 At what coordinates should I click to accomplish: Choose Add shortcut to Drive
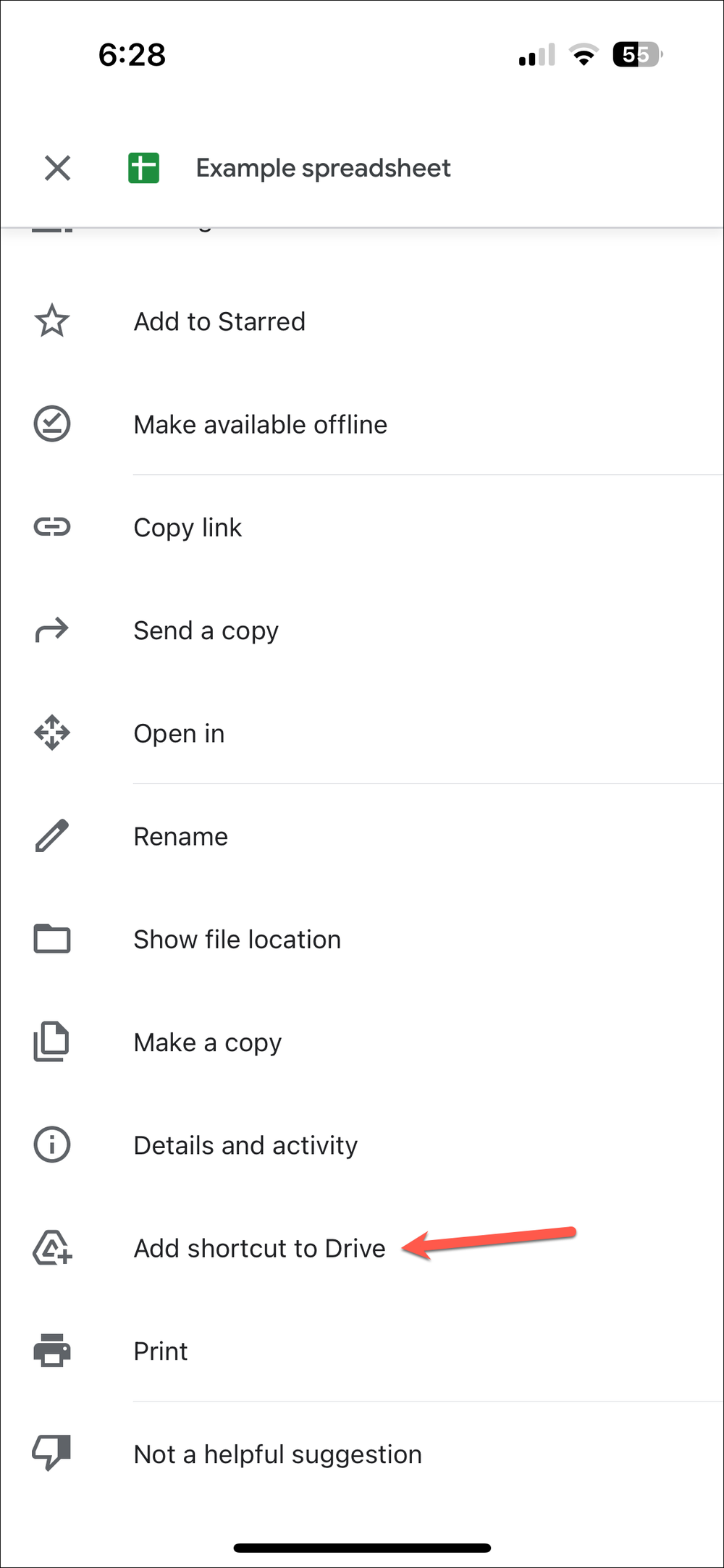coord(259,1247)
